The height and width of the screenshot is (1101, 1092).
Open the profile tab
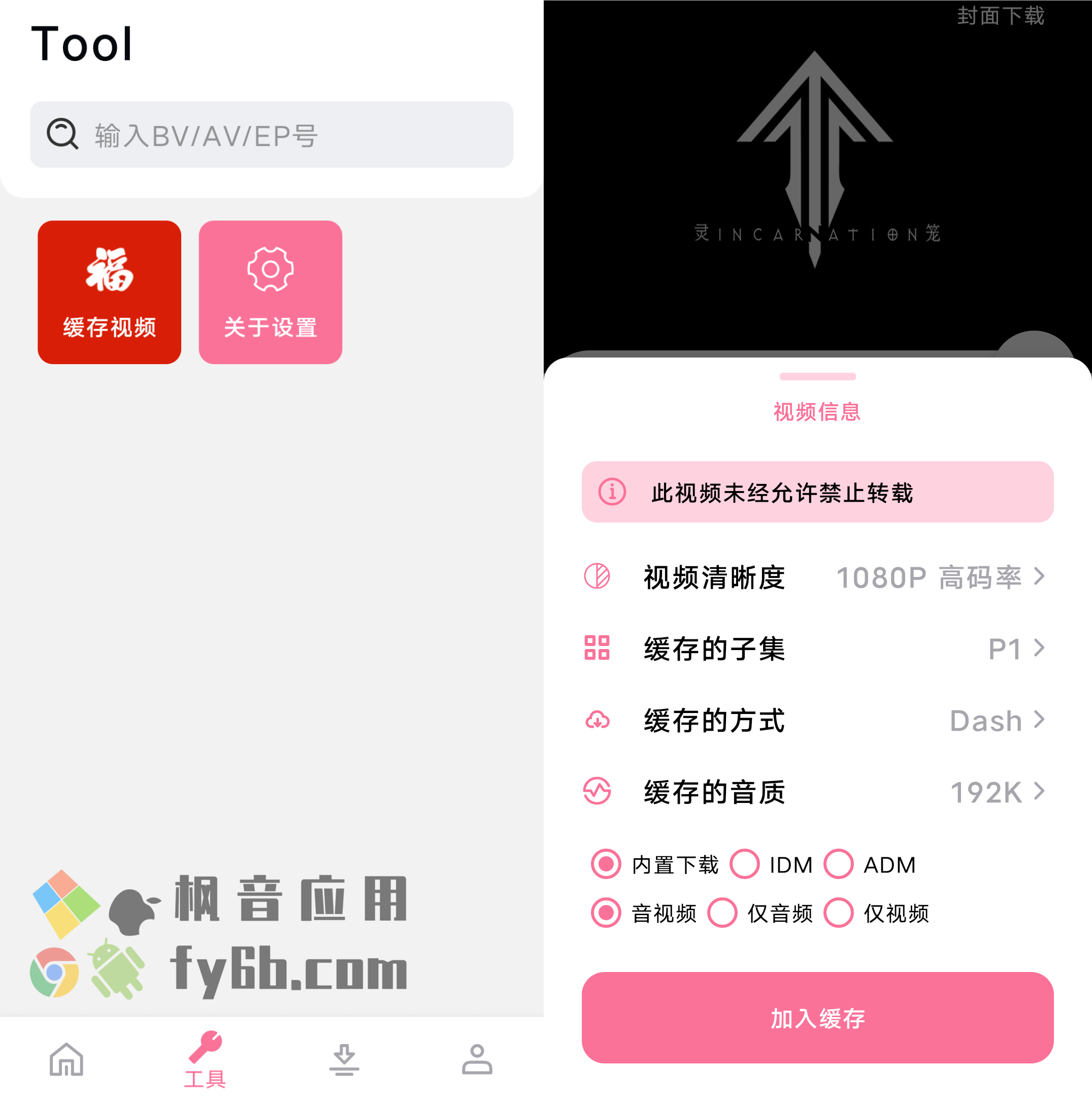(x=477, y=1060)
